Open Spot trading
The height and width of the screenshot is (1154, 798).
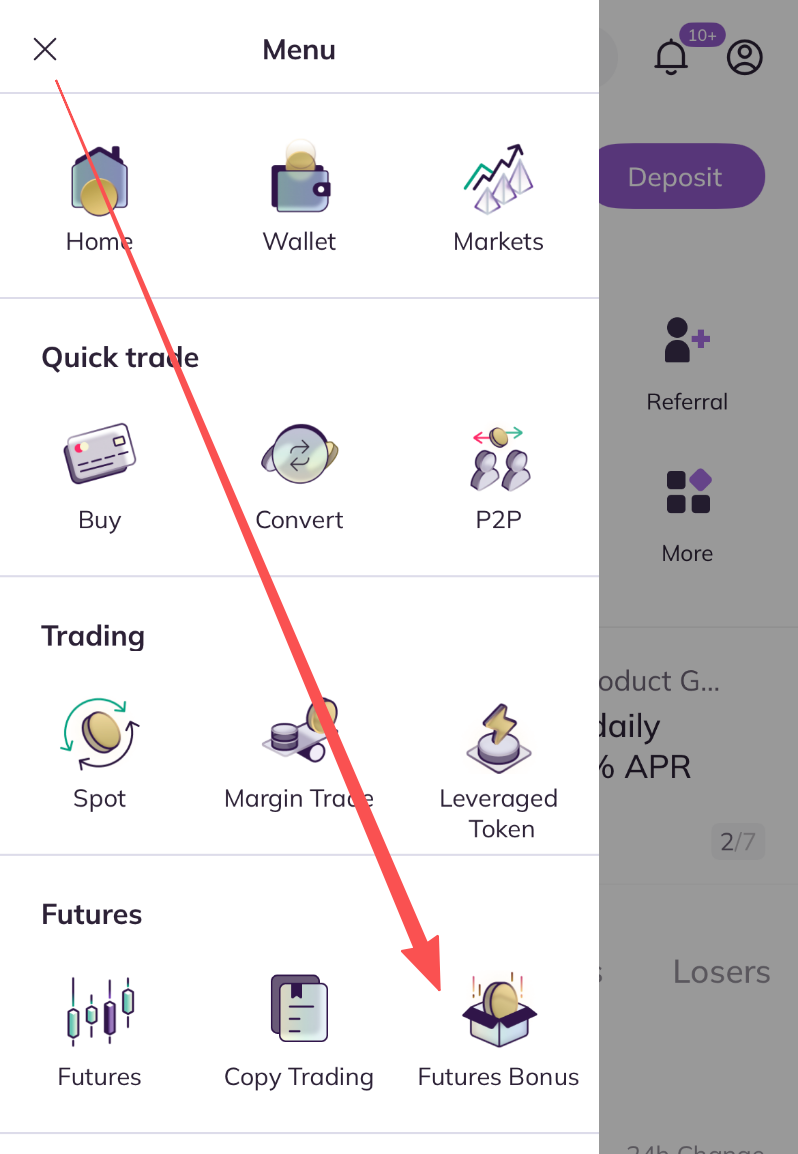pos(99,754)
